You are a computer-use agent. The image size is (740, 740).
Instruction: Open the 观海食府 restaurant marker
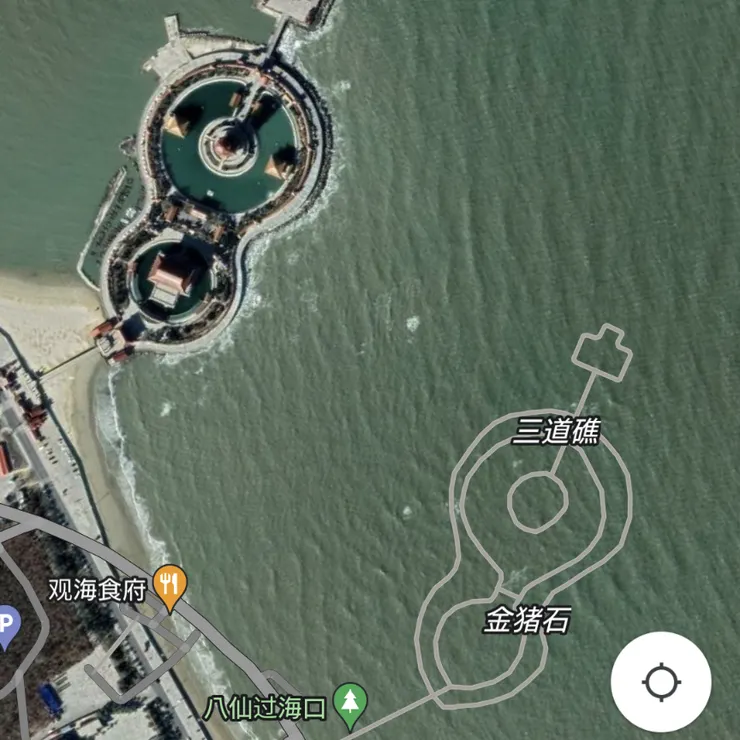click(172, 586)
